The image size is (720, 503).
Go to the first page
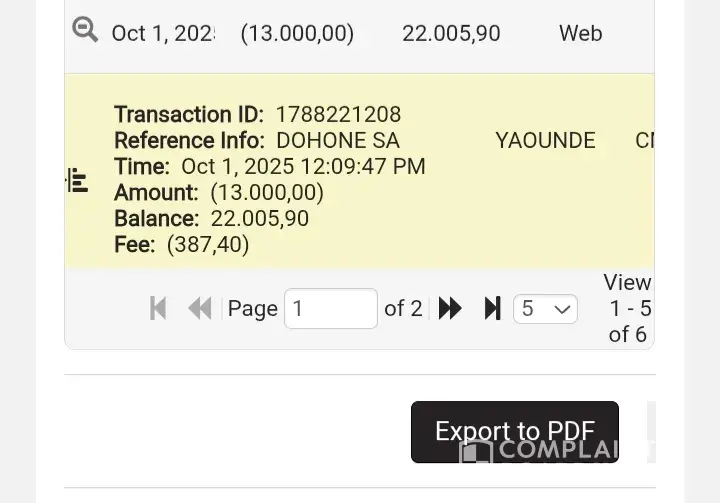point(158,308)
